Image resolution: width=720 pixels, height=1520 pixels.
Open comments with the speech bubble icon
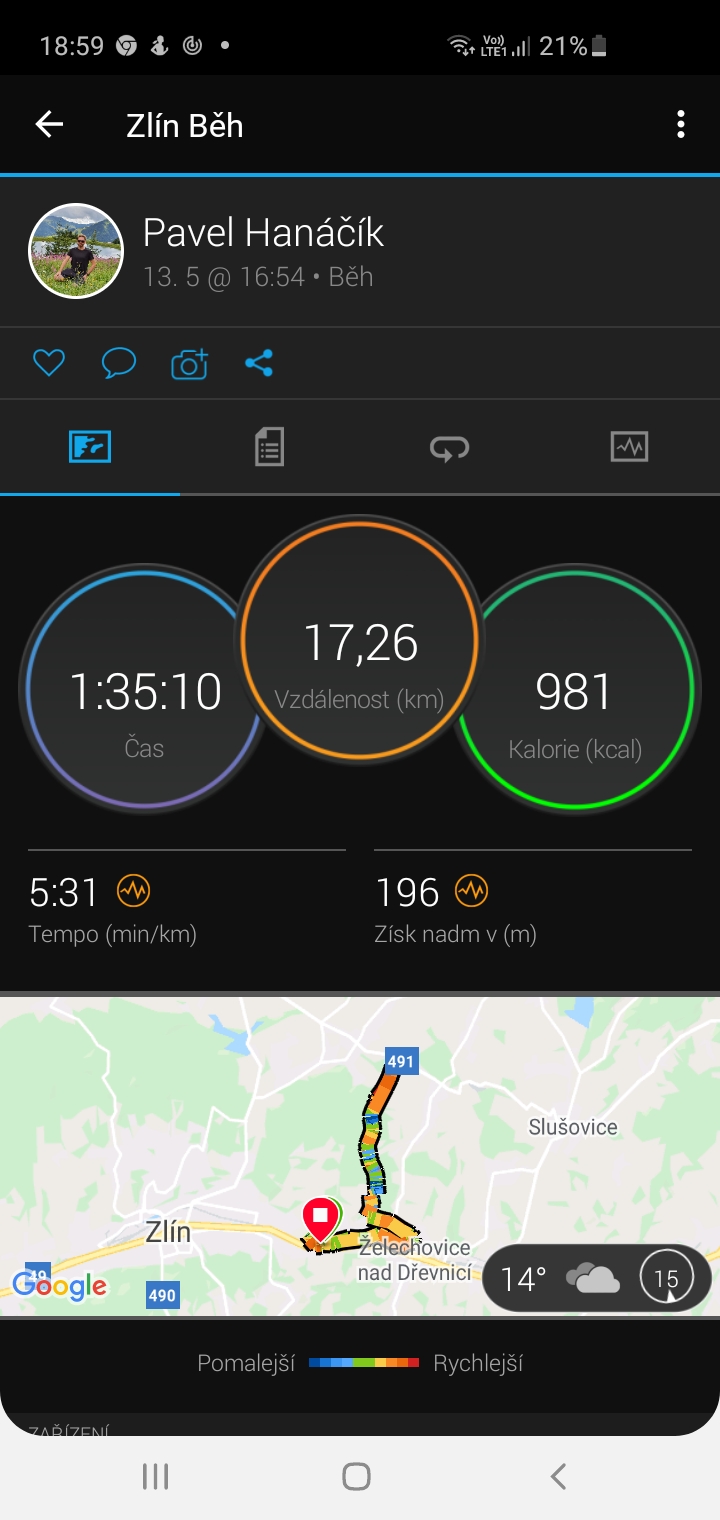click(x=119, y=363)
